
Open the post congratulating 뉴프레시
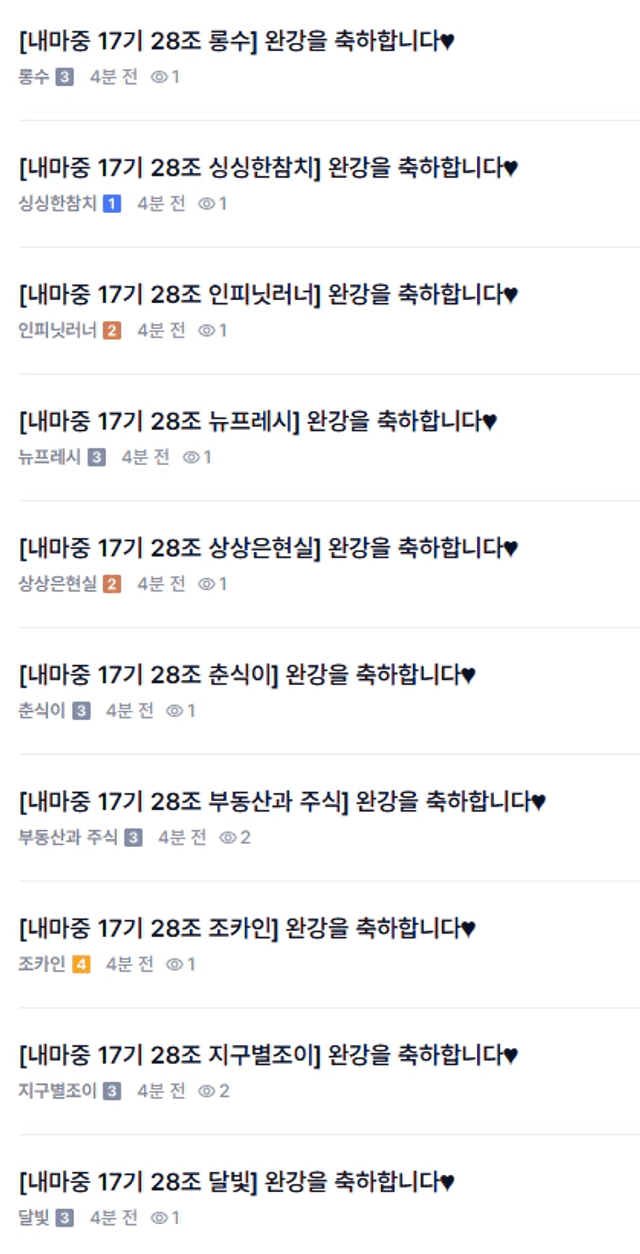click(x=258, y=422)
